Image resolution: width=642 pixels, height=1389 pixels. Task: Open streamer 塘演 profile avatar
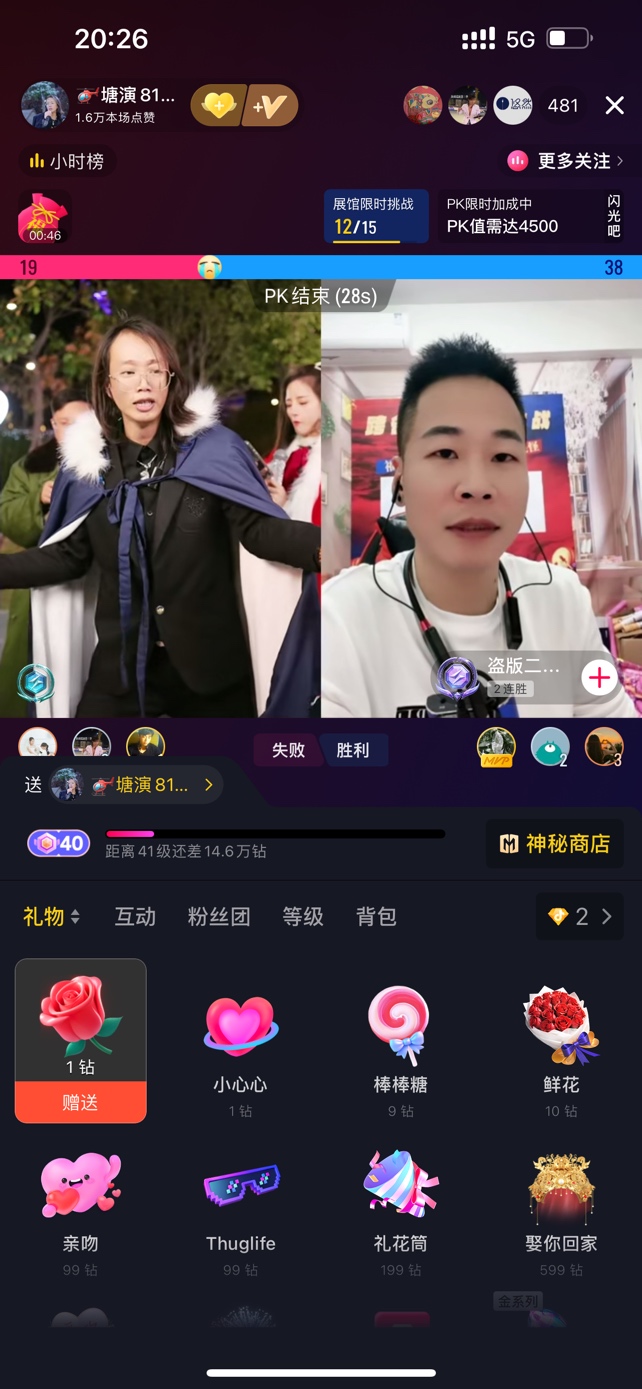(x=45, y=105)
